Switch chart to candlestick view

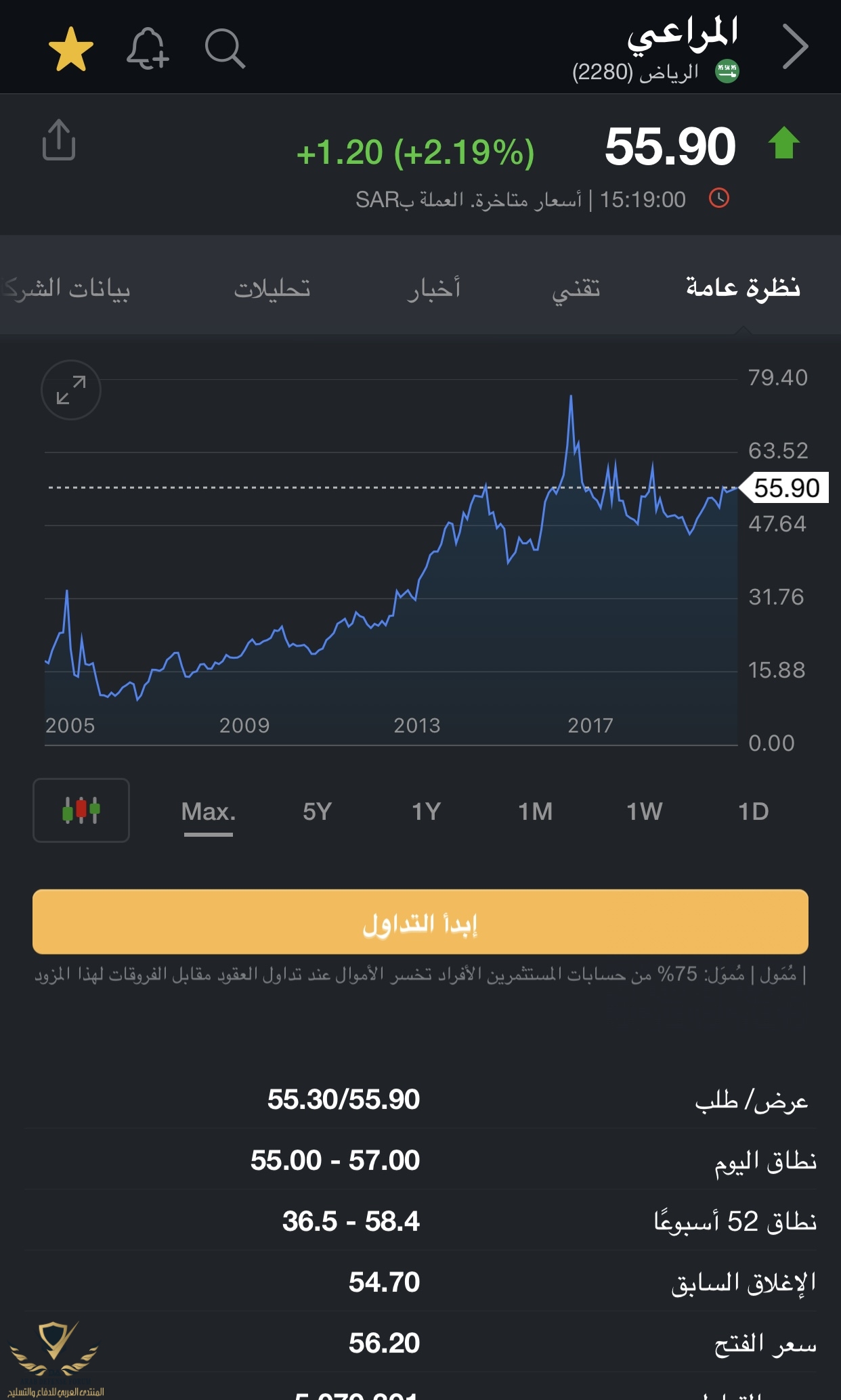(81, 810)
